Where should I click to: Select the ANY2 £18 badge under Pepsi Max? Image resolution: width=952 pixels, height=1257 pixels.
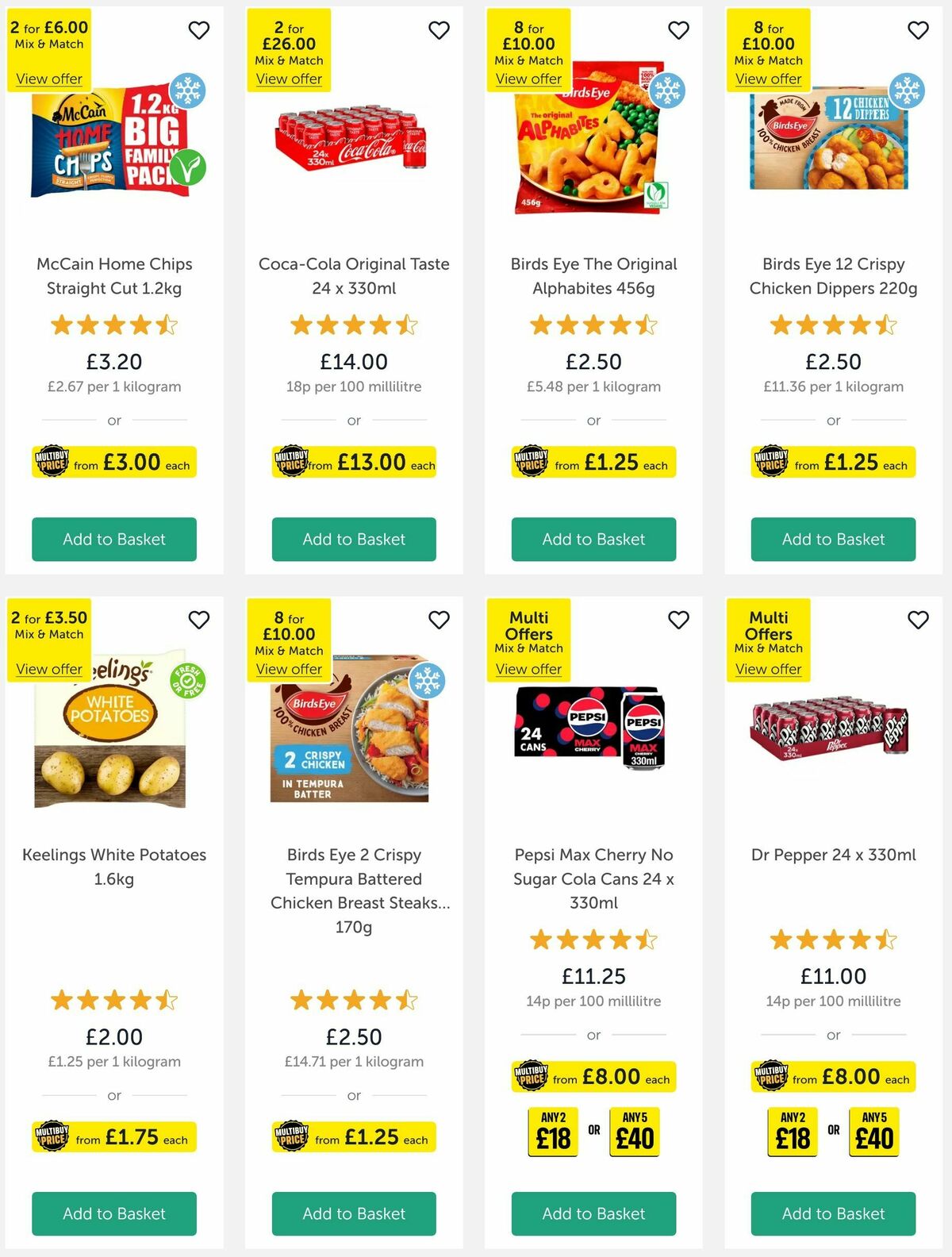552,1132
